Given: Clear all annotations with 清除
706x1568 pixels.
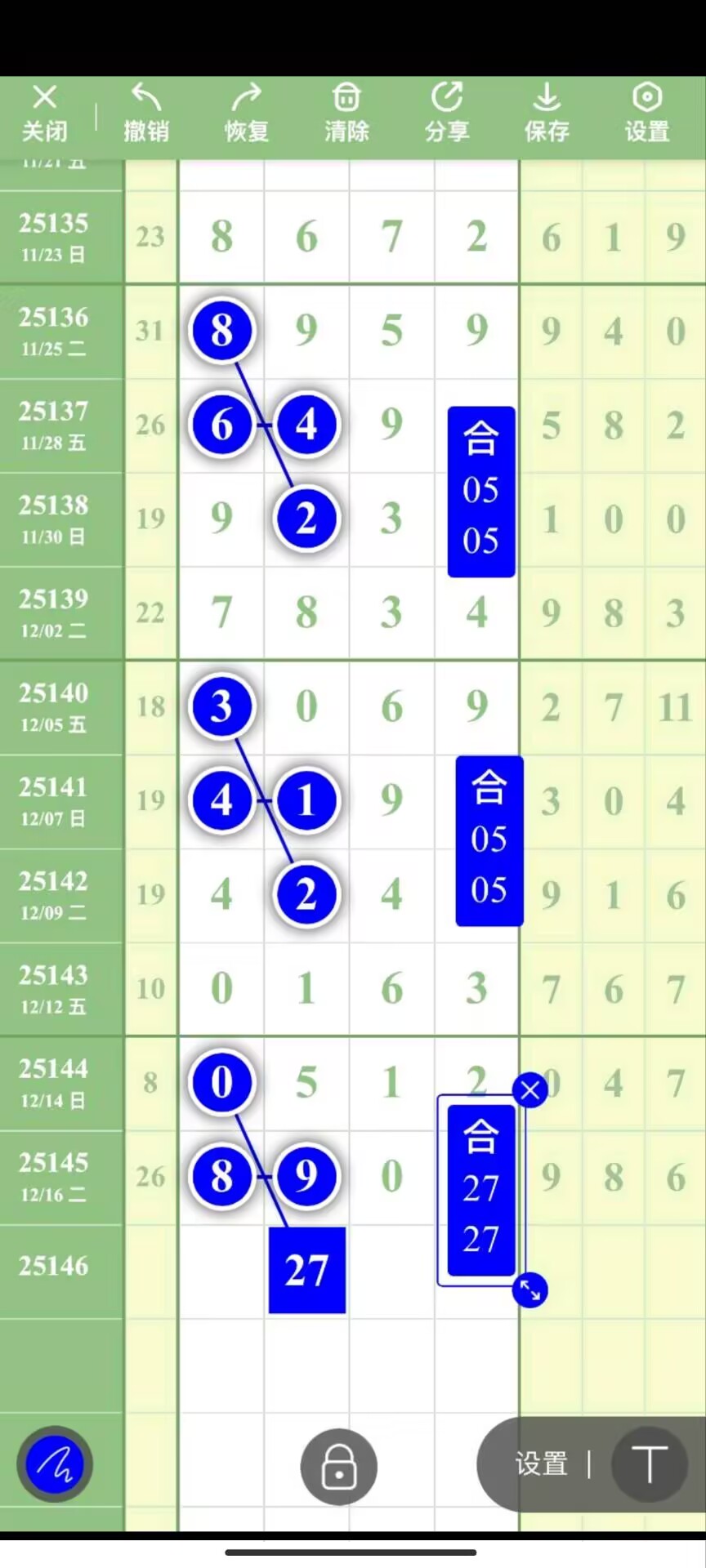Looking at the screenshot, I should pos(346,113).
